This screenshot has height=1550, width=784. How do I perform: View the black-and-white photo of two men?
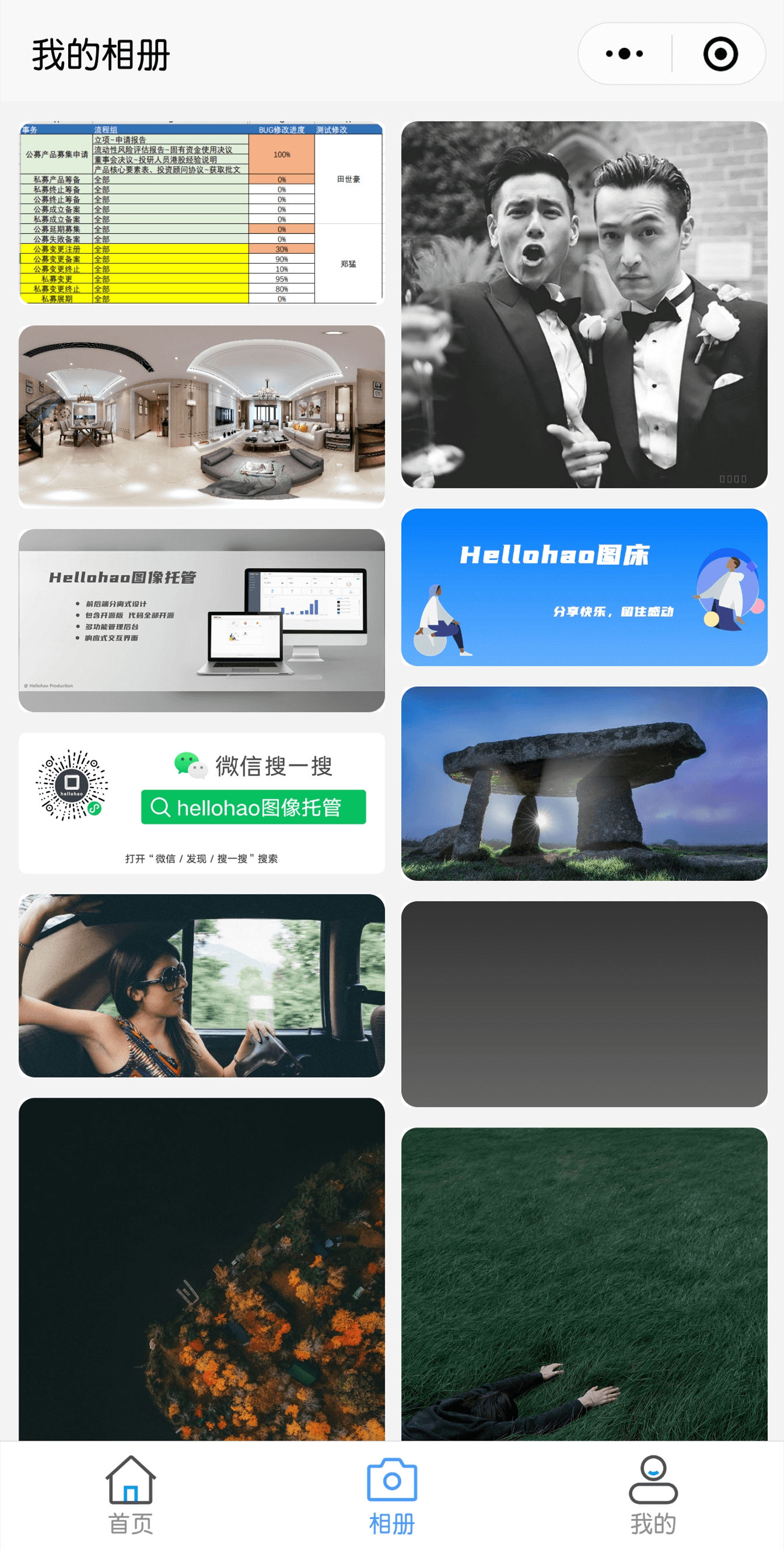pos(584,305)
